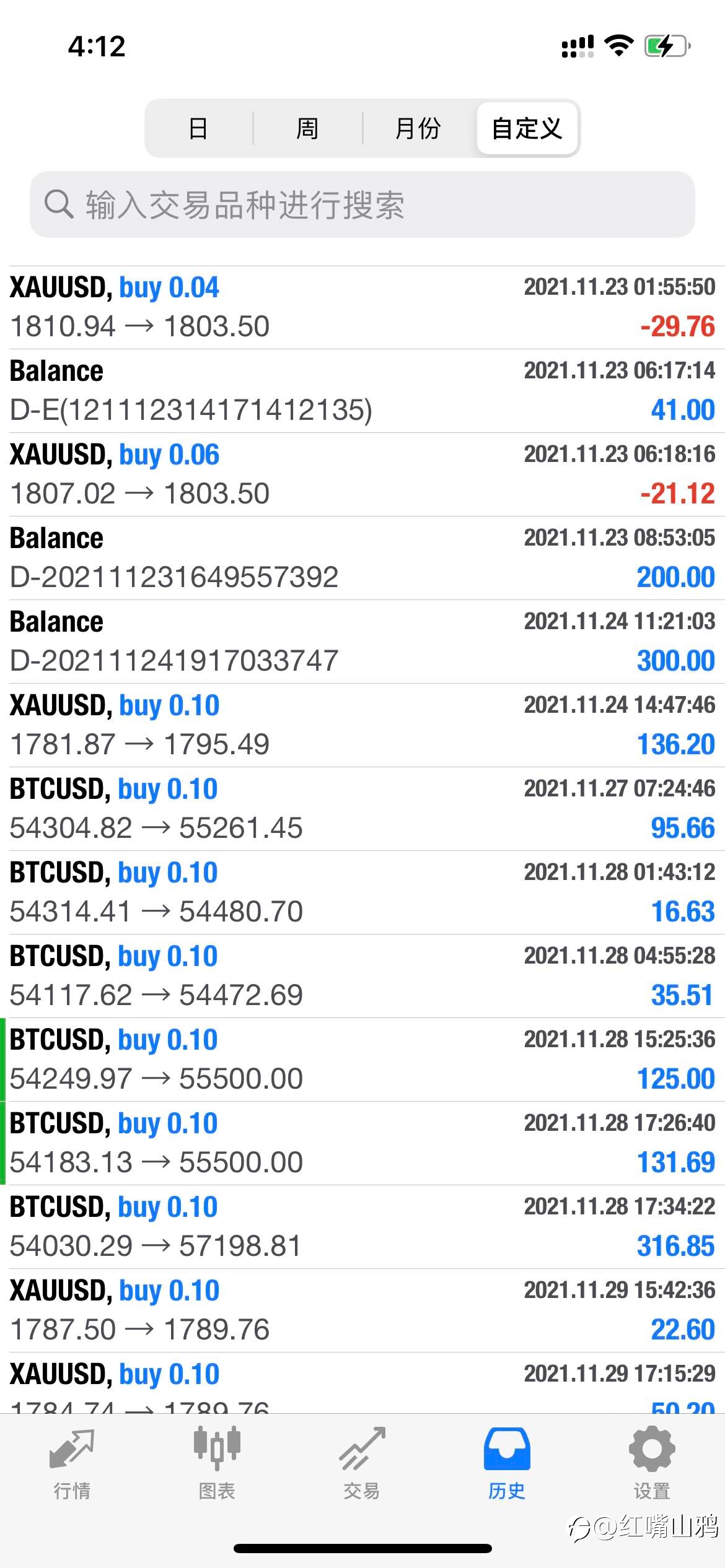
Task: Switch to the 周 period tab
Action: coord(307,128)
